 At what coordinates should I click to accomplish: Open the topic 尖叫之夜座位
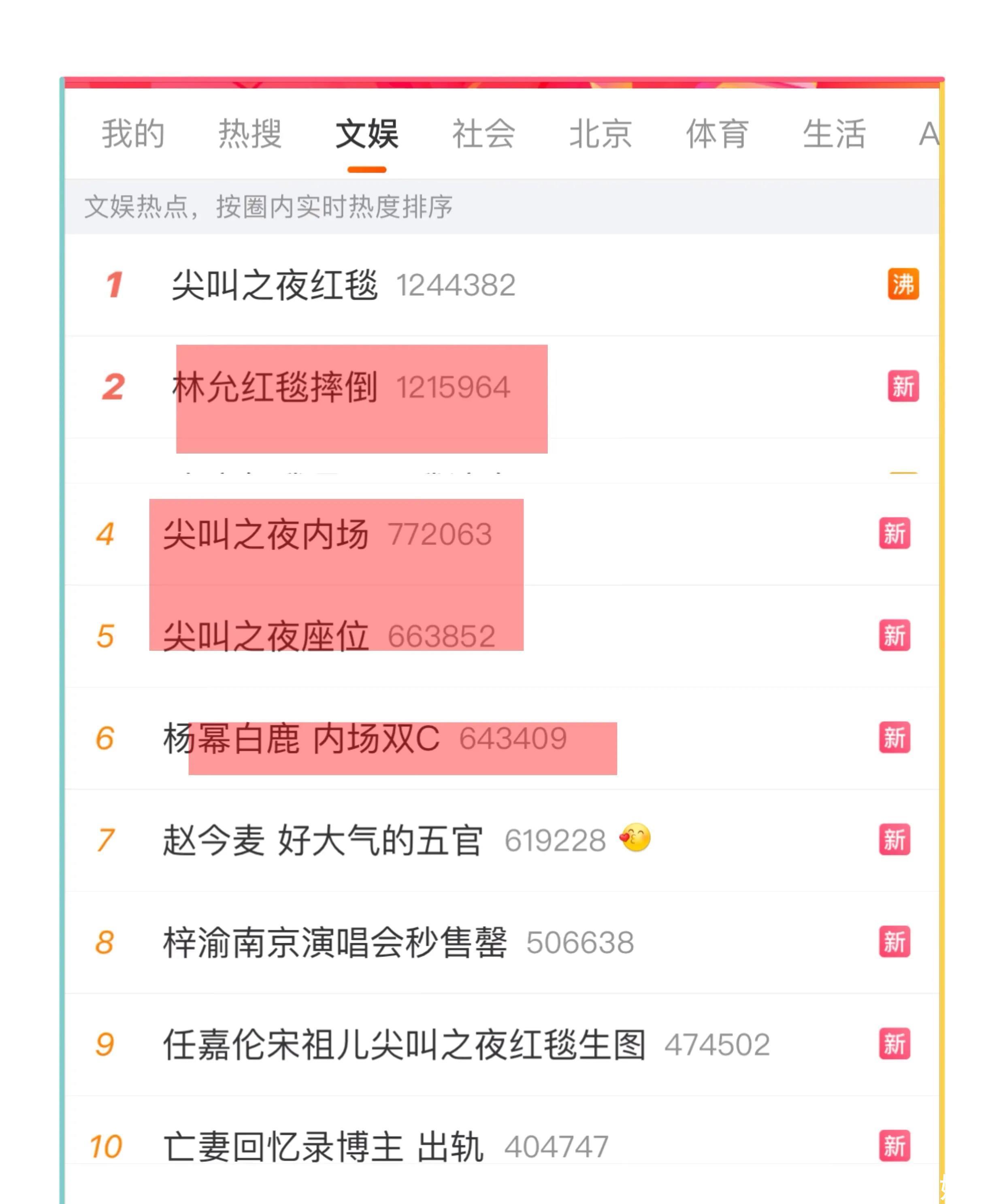click(266, 636)
